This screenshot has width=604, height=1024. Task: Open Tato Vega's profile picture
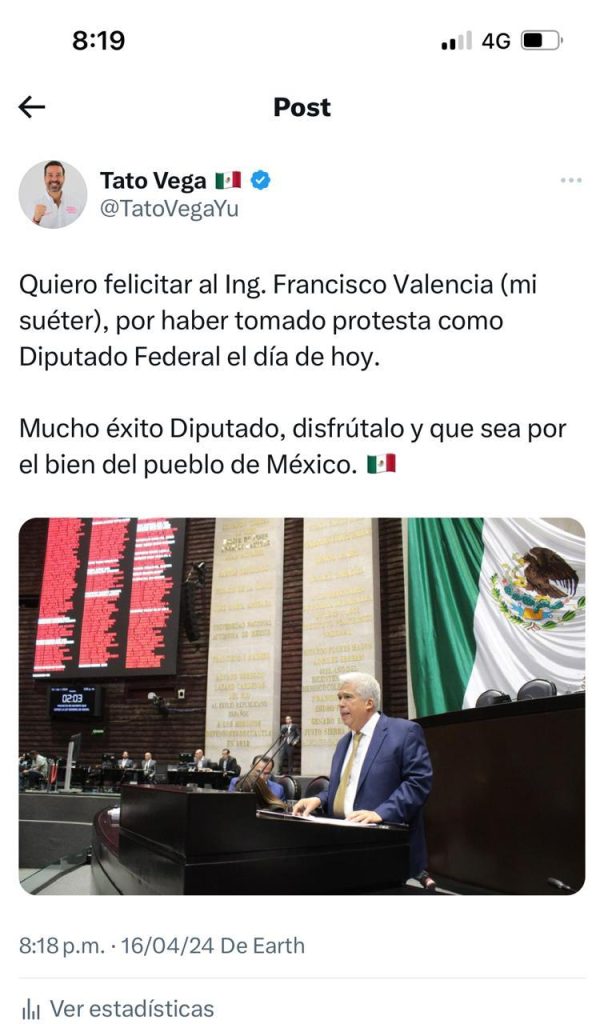click(x=52, y=194)
